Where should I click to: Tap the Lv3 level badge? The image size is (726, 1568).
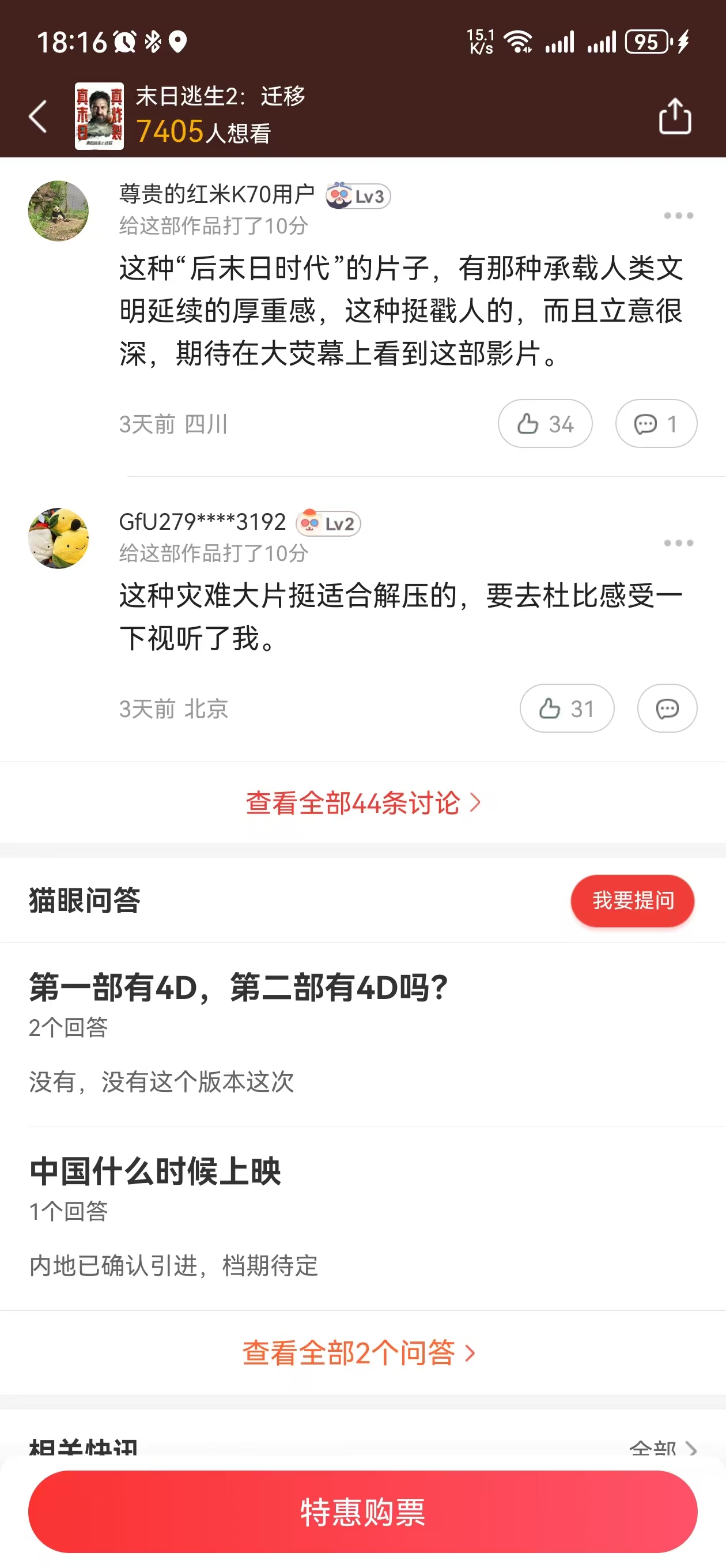pyautogui.click(x=359, y=196)
